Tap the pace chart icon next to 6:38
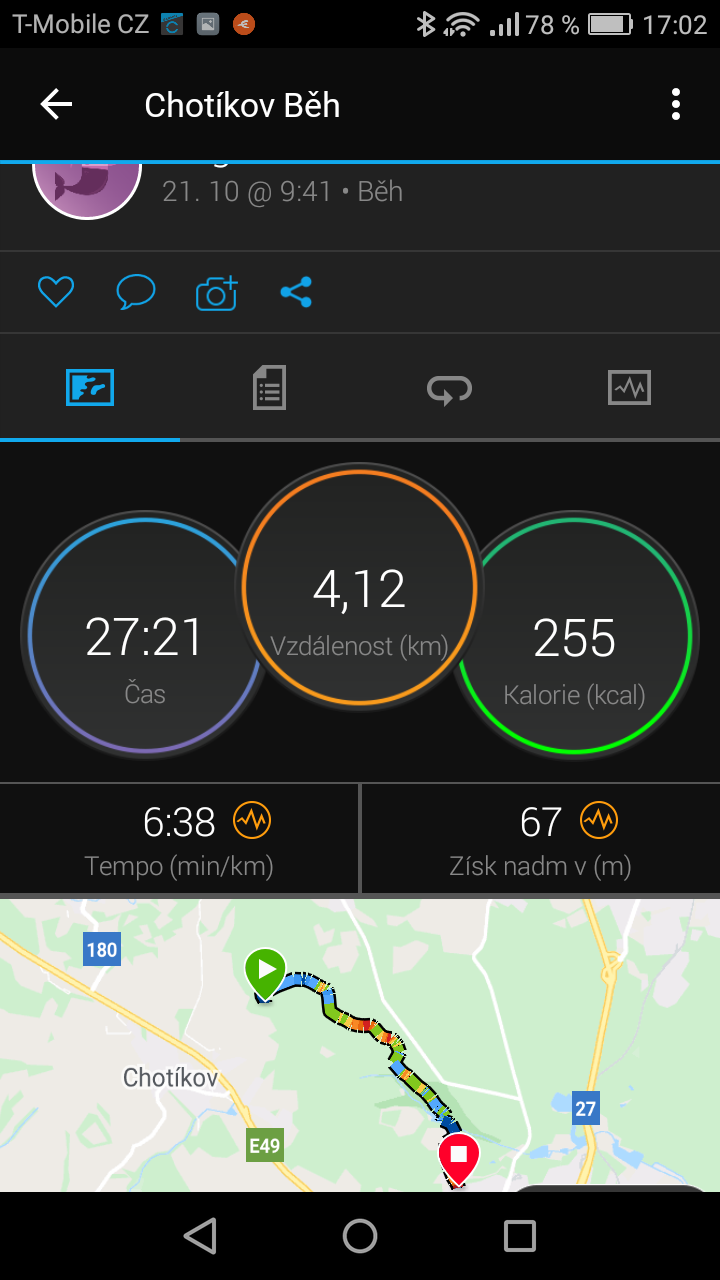Screen dimensions: 720x1280 (x=252, y=821)
